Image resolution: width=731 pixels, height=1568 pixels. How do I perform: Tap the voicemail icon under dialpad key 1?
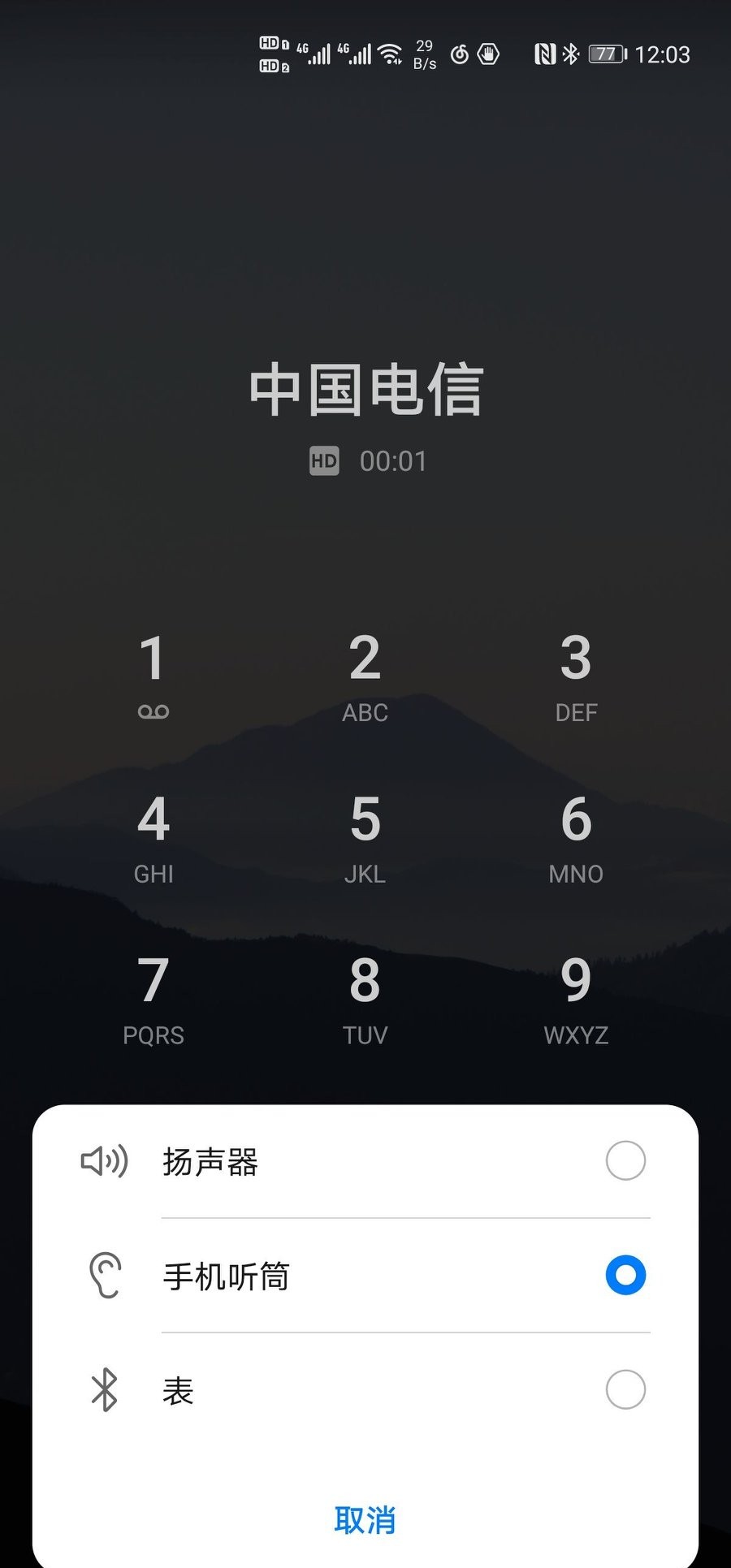(154, 712)
